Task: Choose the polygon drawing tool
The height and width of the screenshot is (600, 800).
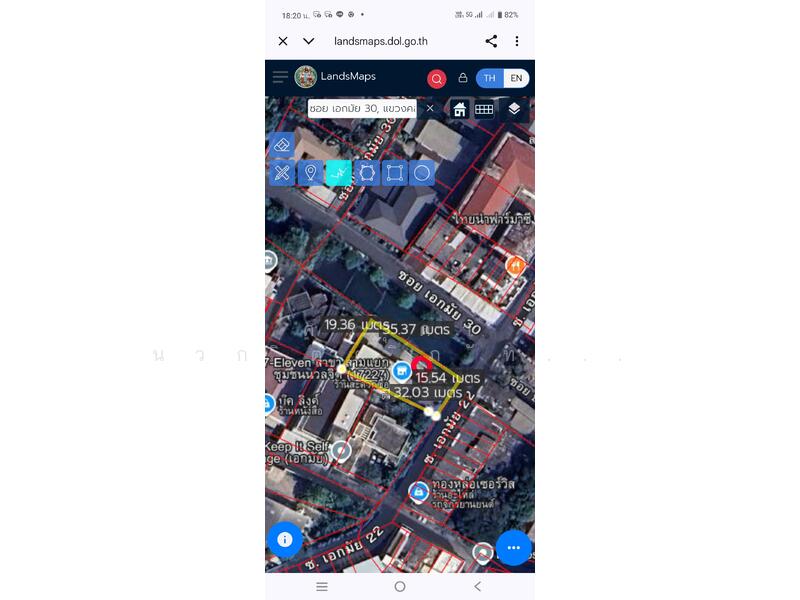Action: click(x=367, y=173)
